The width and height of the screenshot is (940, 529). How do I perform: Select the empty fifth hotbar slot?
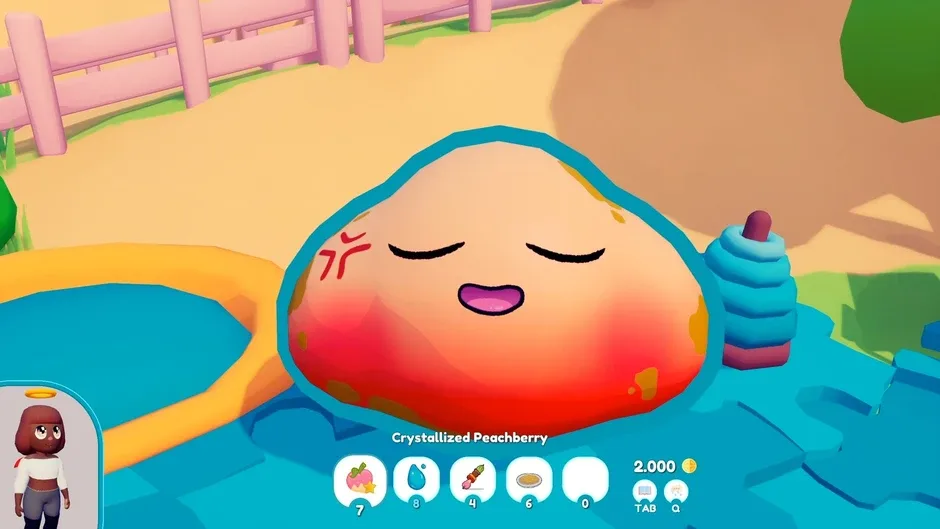[x=585, y=478]
